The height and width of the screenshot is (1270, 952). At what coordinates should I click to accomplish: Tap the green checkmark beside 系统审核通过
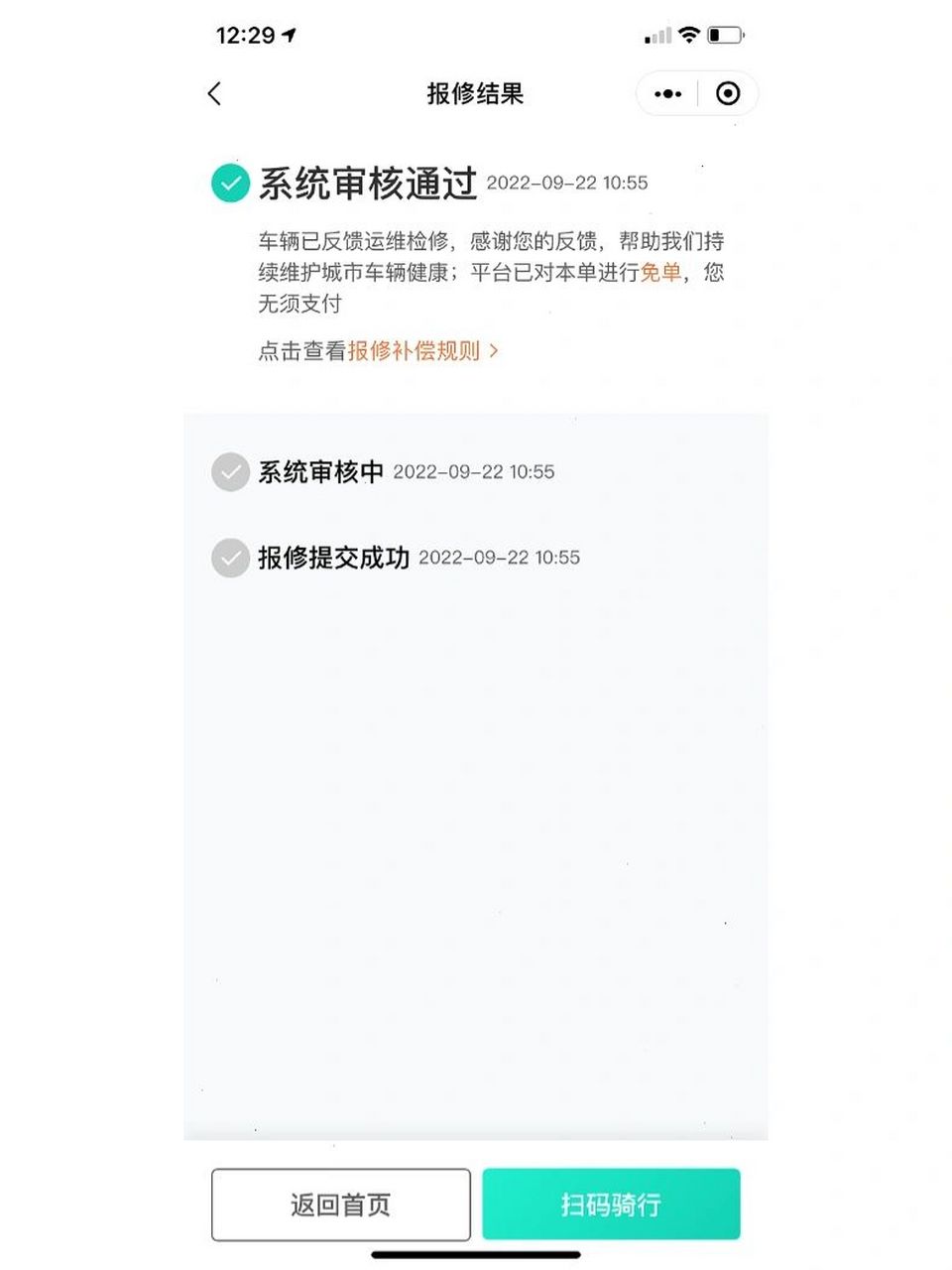point(230,183)
